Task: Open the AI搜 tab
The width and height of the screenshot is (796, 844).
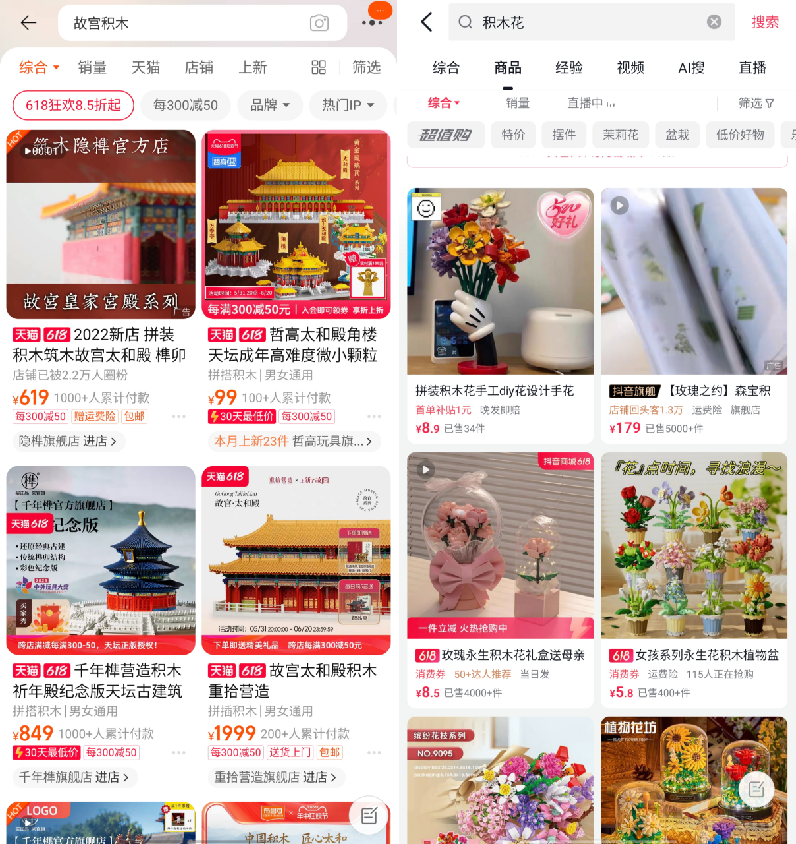Action: (691, 67)
